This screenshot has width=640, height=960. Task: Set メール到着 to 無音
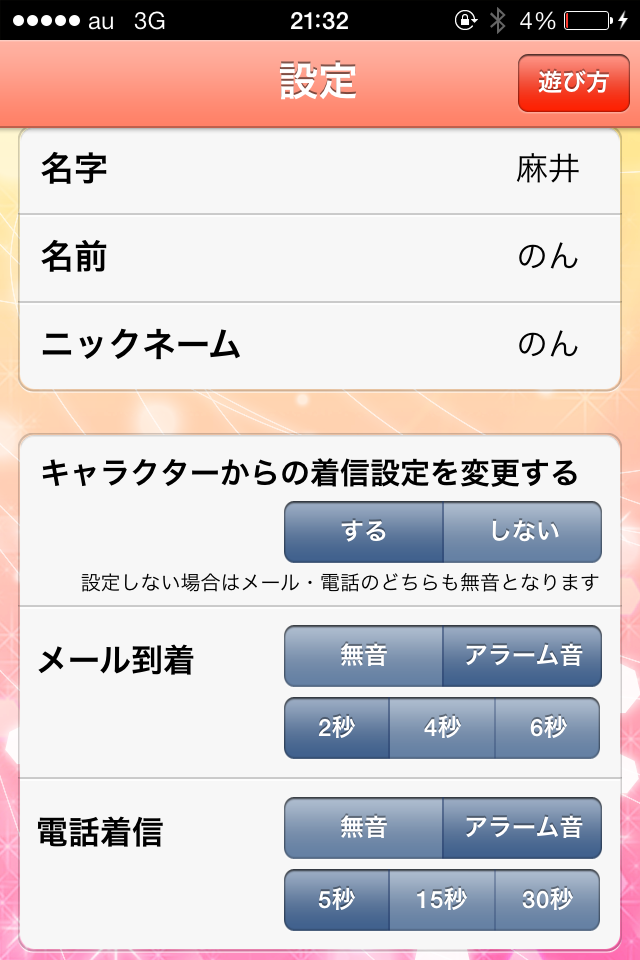click(364, 656)
